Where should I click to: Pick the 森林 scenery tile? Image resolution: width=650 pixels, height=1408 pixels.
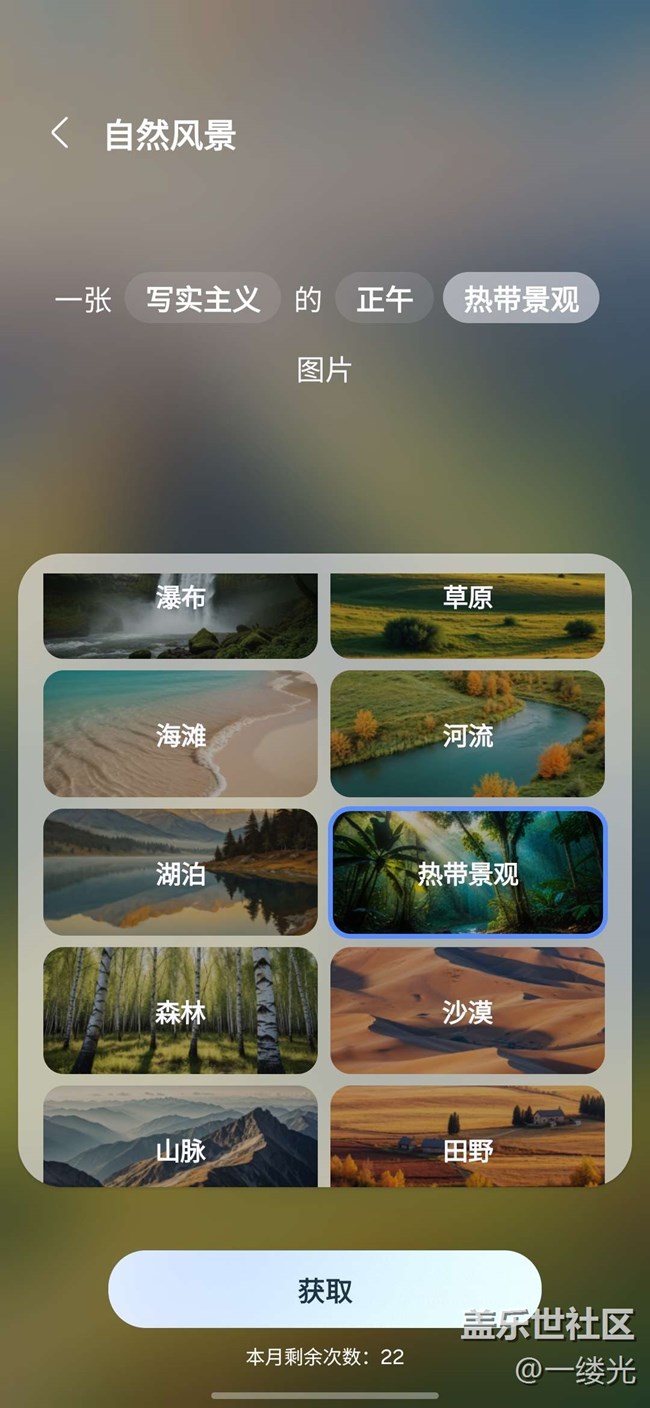(x=180, y=1010)
